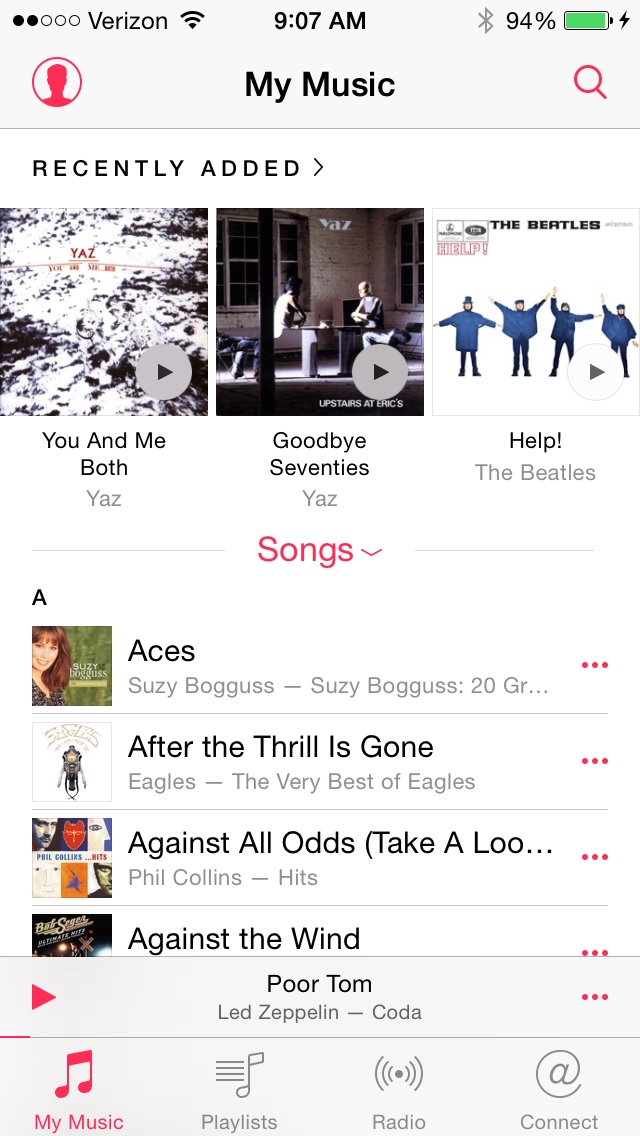Open the Songs sort dropdown
Screen dimensions: 640x1136
pyautogui.click(x=319, y=550)
